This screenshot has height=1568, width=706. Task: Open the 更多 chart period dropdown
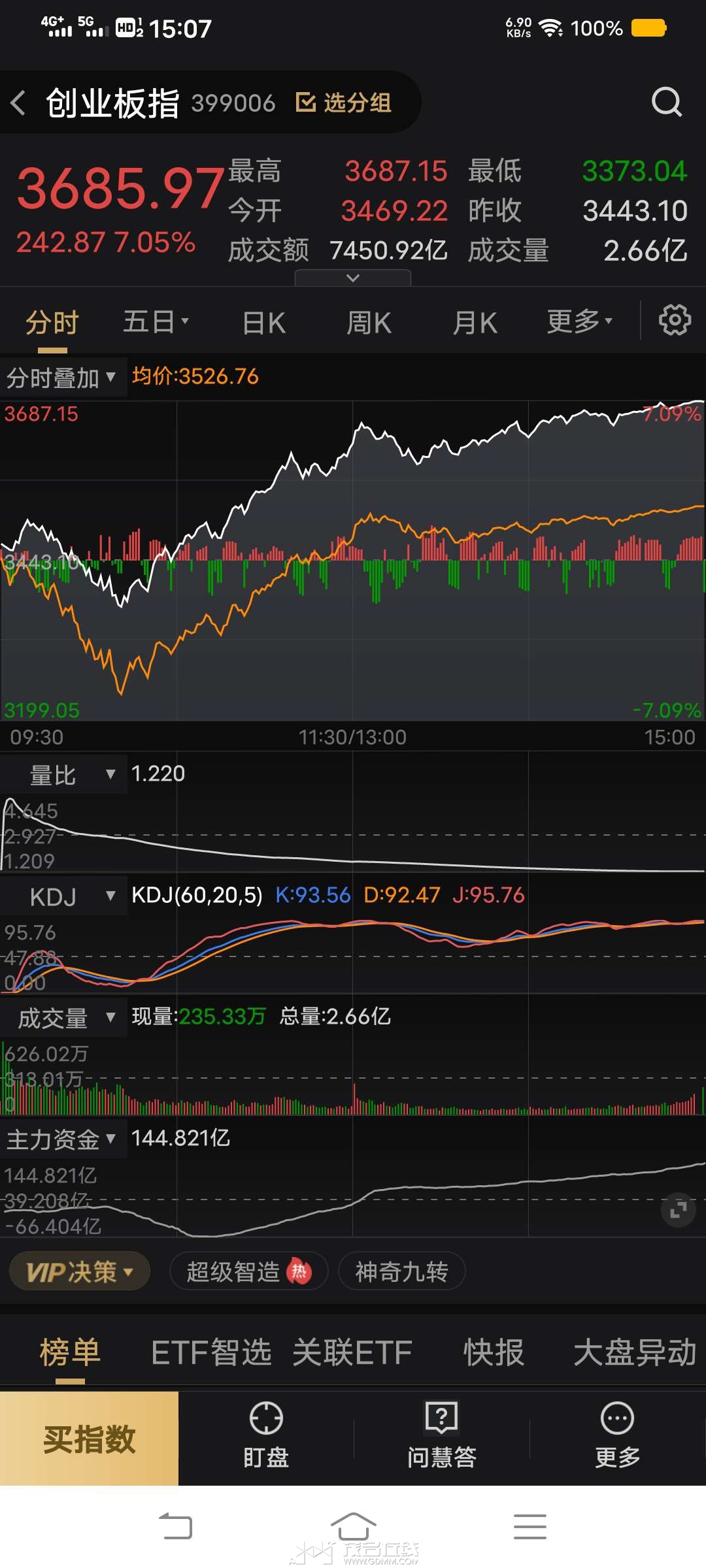pyautogui.click(x=580, y=321)
